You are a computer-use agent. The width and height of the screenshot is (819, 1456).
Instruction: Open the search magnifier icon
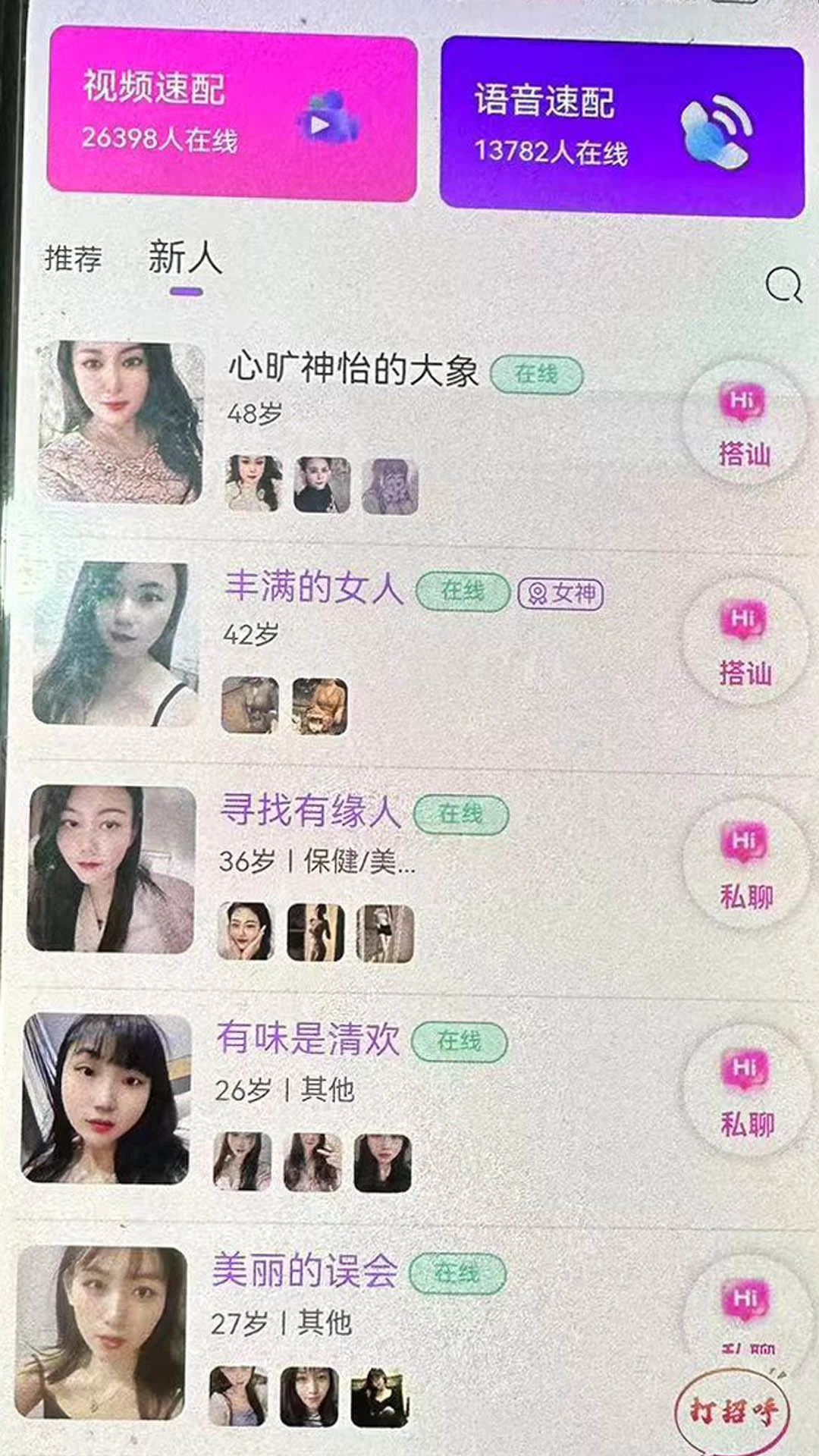[x=783, y=286]
